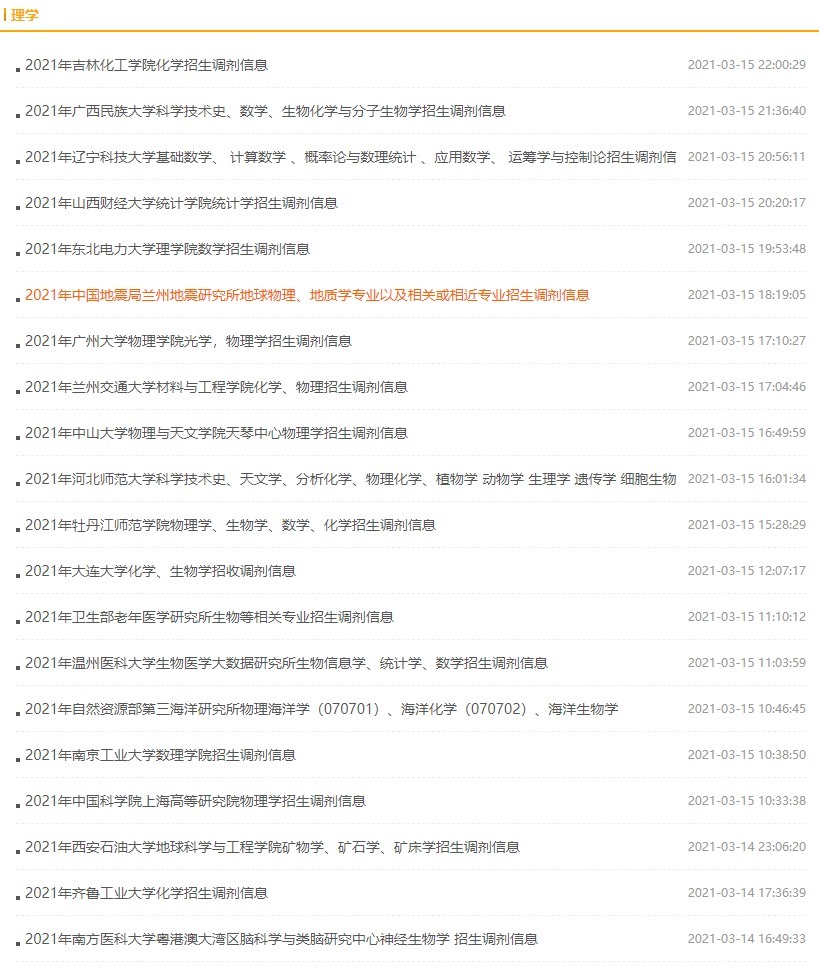点击广西民族大学调剂信息前的列表符号图标
819x970 pixels.
pyautogui.click(x=17, y=114)
